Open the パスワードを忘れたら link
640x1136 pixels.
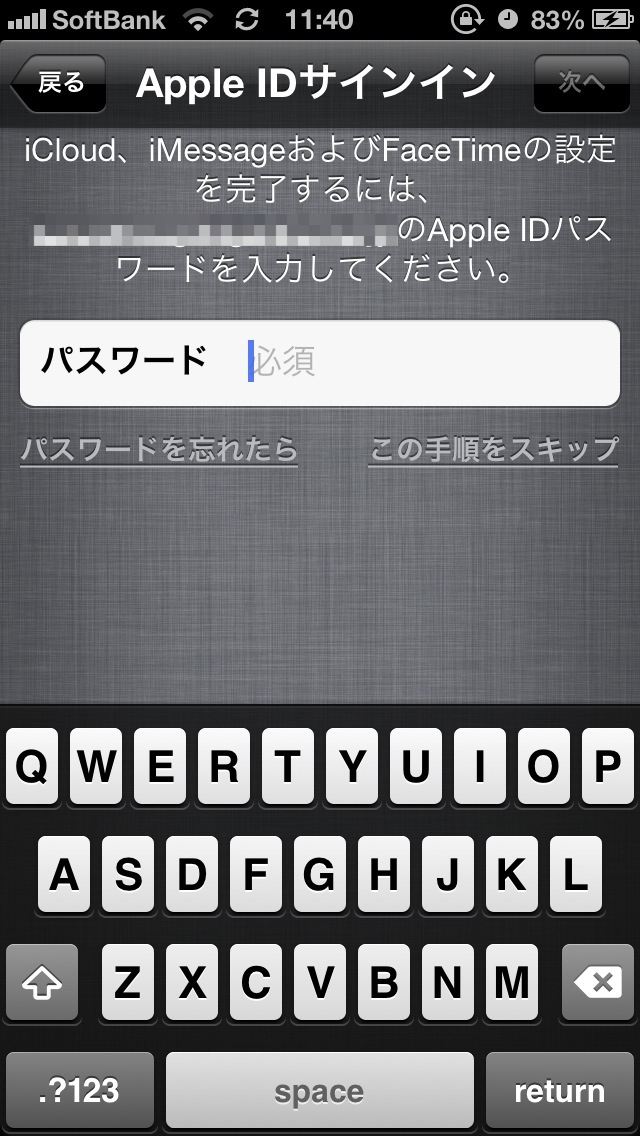tap(159, 449)
